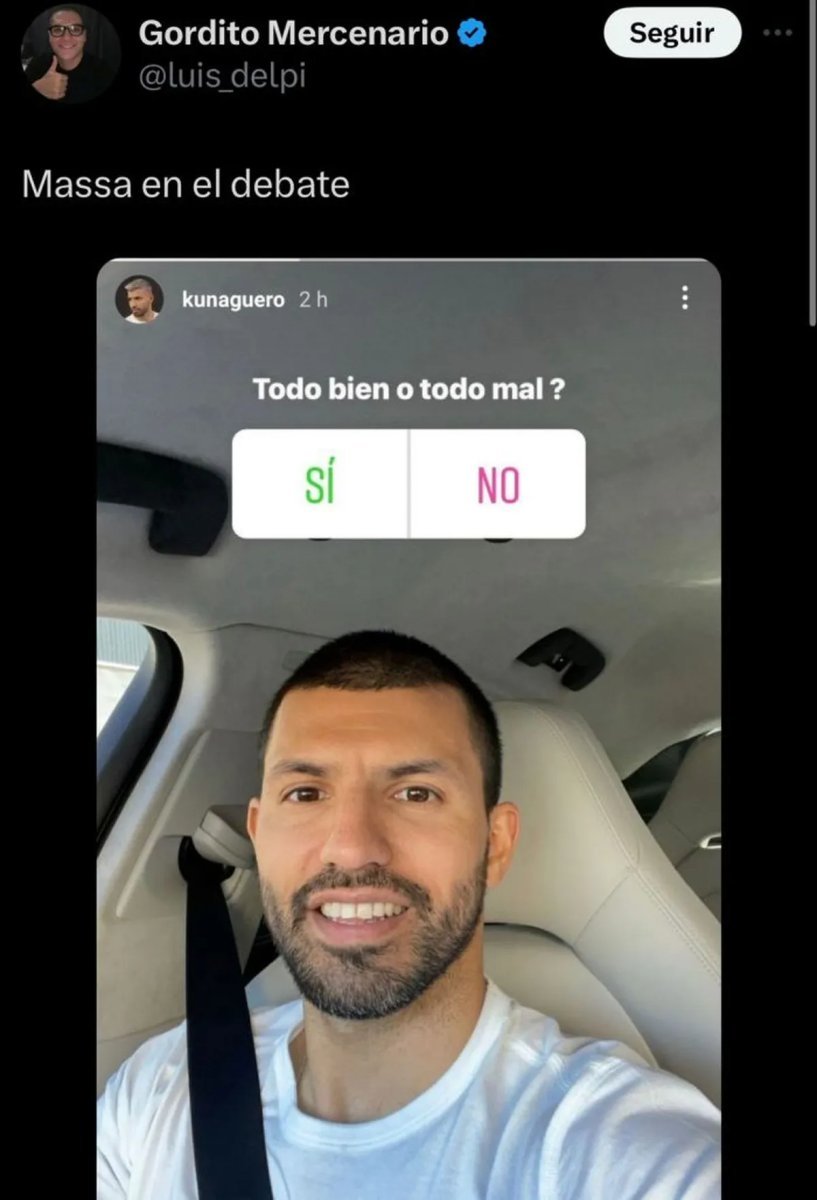Open Gordito Mercenario's profile picture
This screenshot has height=1200, width=817.
click(x=70, y=53)
